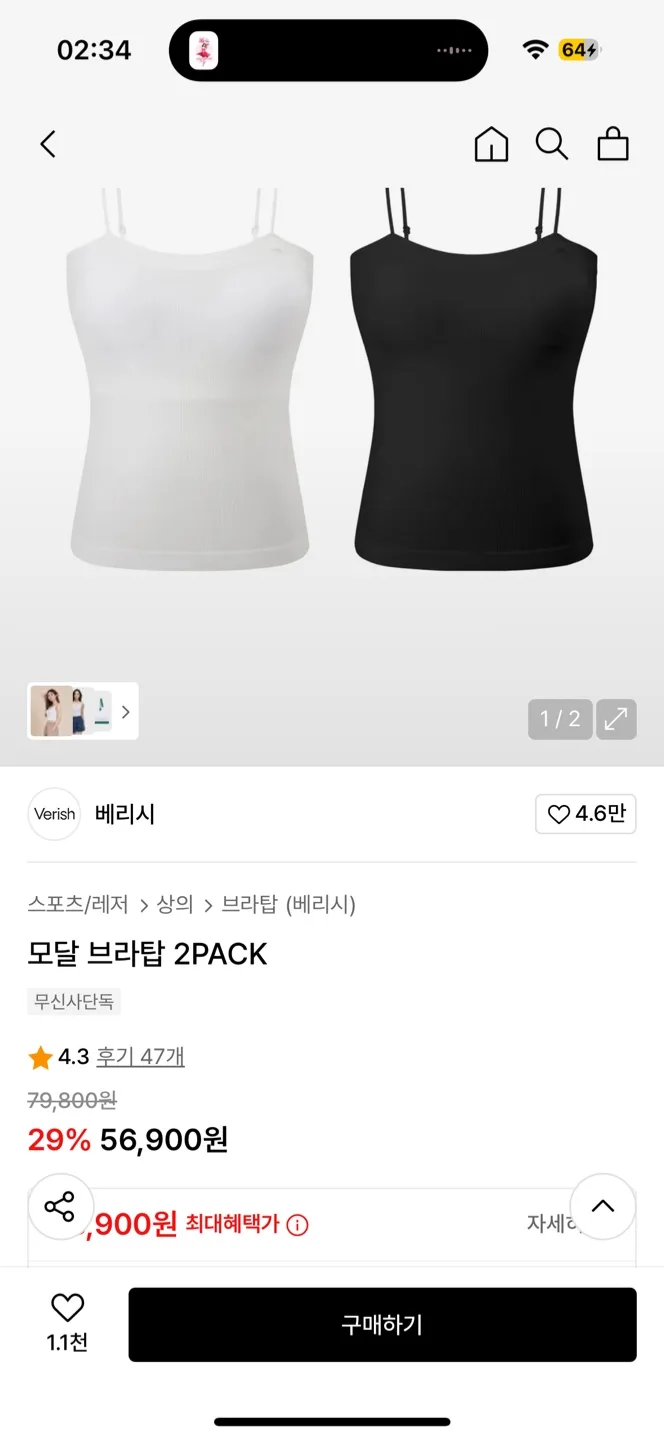Open the 상의 category
This screenshot has height=1440, width=664.
175,905
